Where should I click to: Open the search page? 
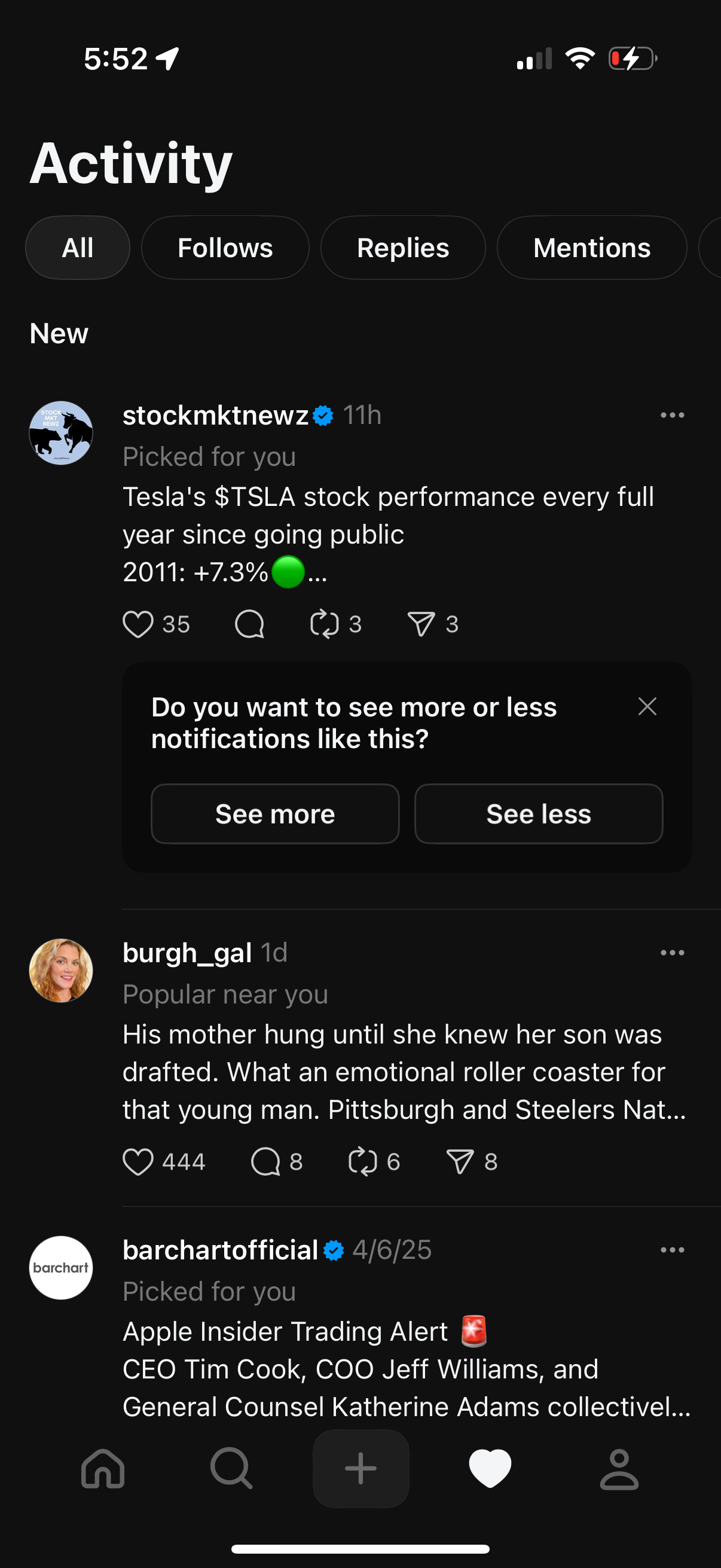pyautogui.click(x=231, y=1468)
